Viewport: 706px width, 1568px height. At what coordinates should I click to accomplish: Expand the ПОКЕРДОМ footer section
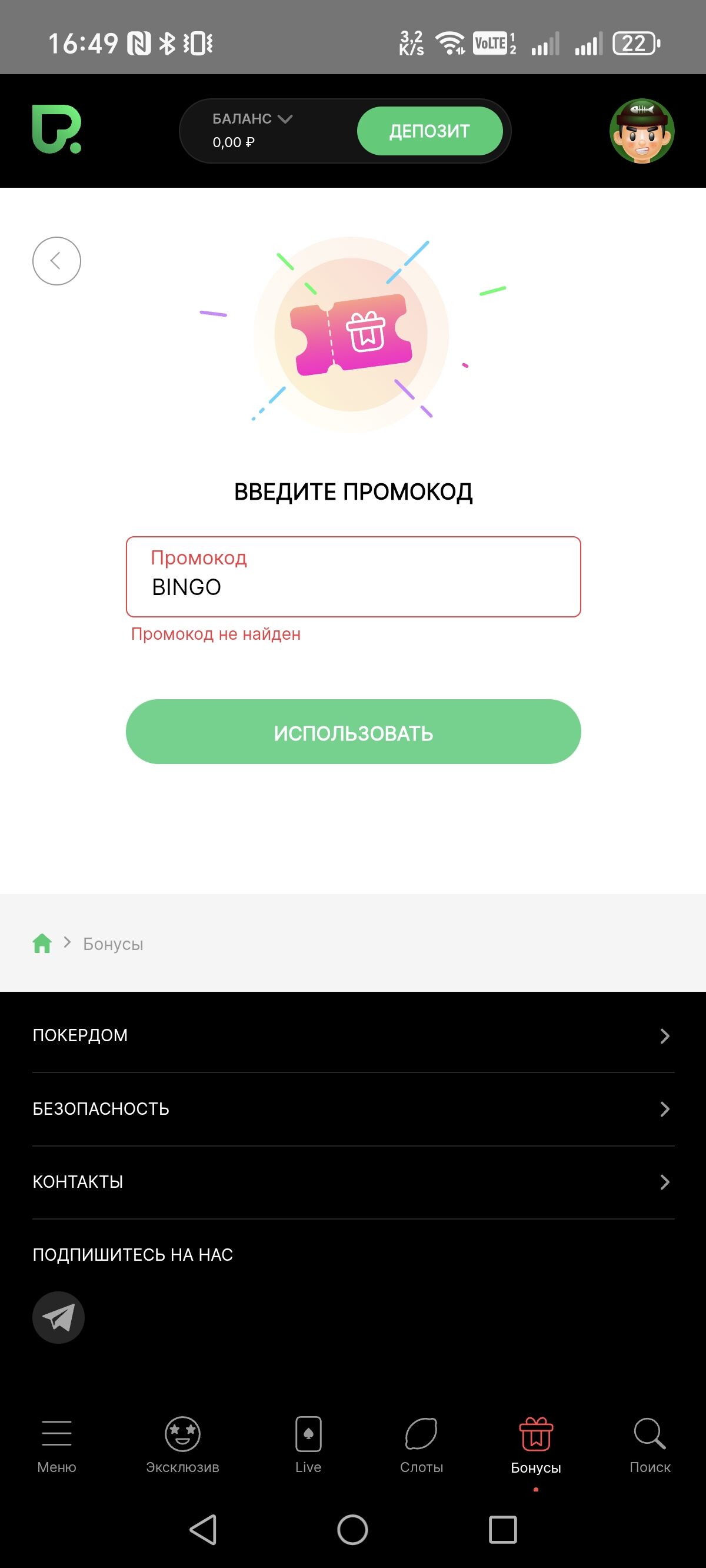[x=353, y=1035]
